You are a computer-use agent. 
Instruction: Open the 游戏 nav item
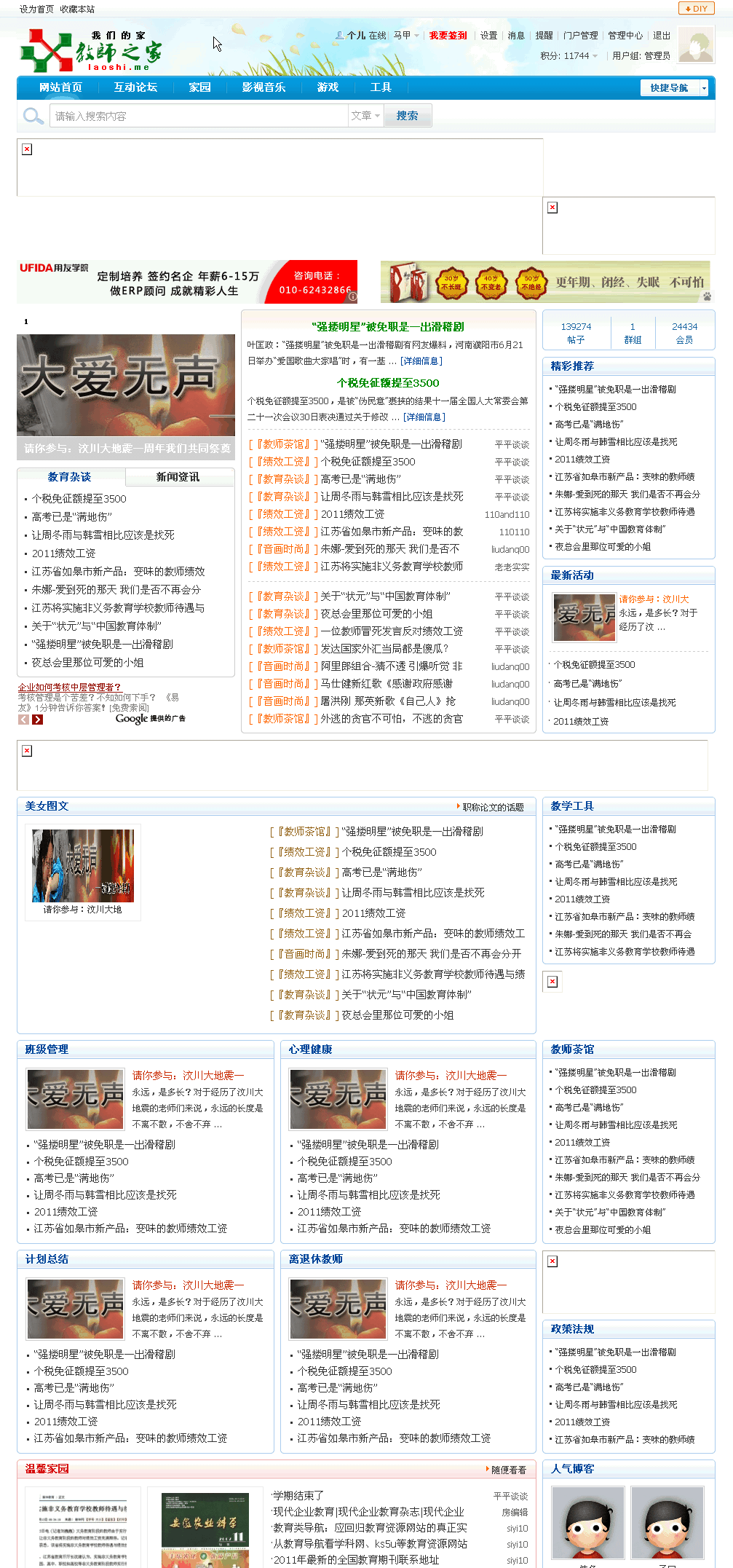pyautogui.click(x=328, y=87)
